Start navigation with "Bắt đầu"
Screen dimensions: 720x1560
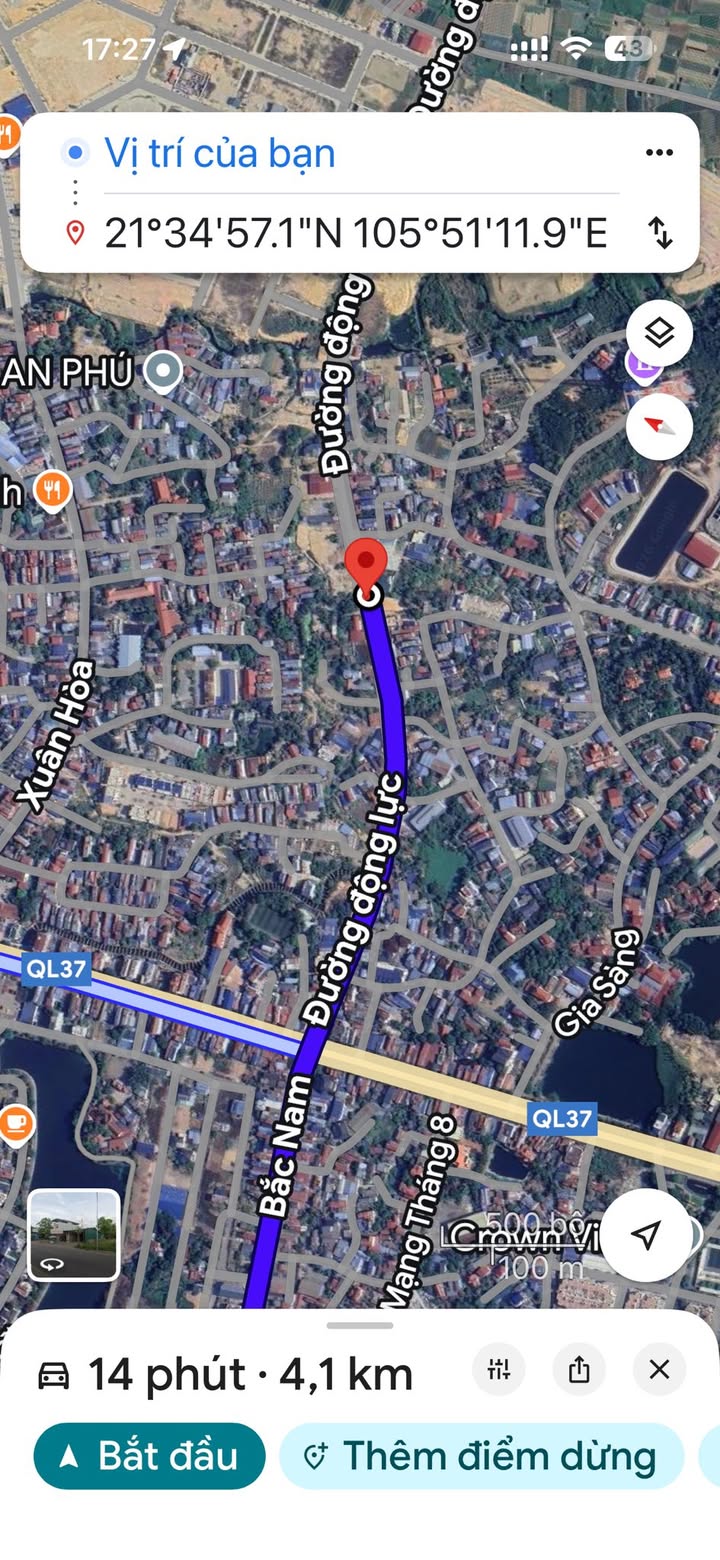(x=150, y=1455)
